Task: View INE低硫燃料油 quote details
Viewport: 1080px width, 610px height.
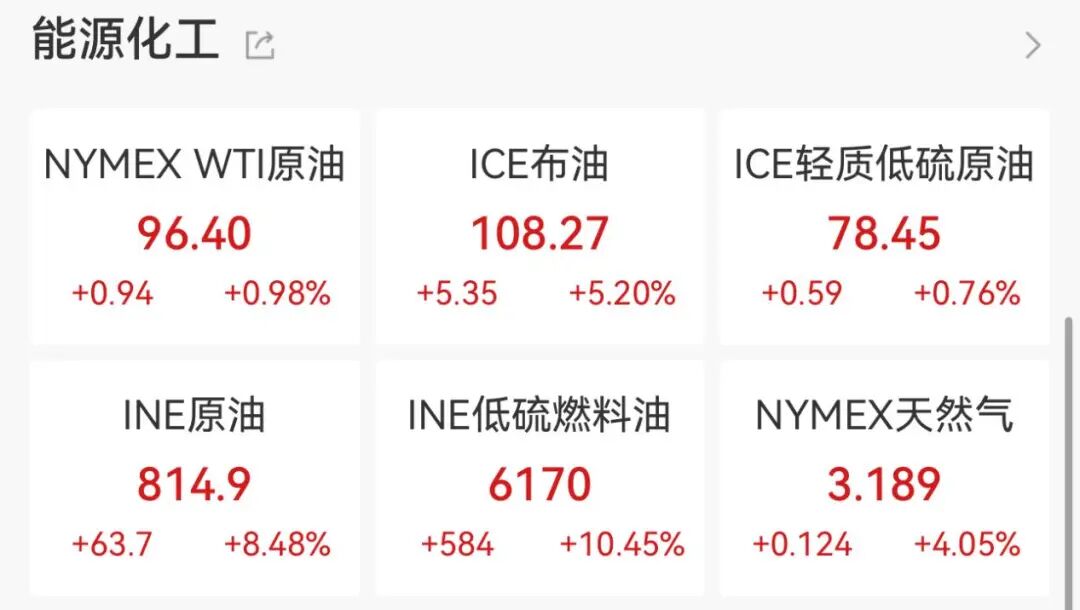Action: [540, 478]
